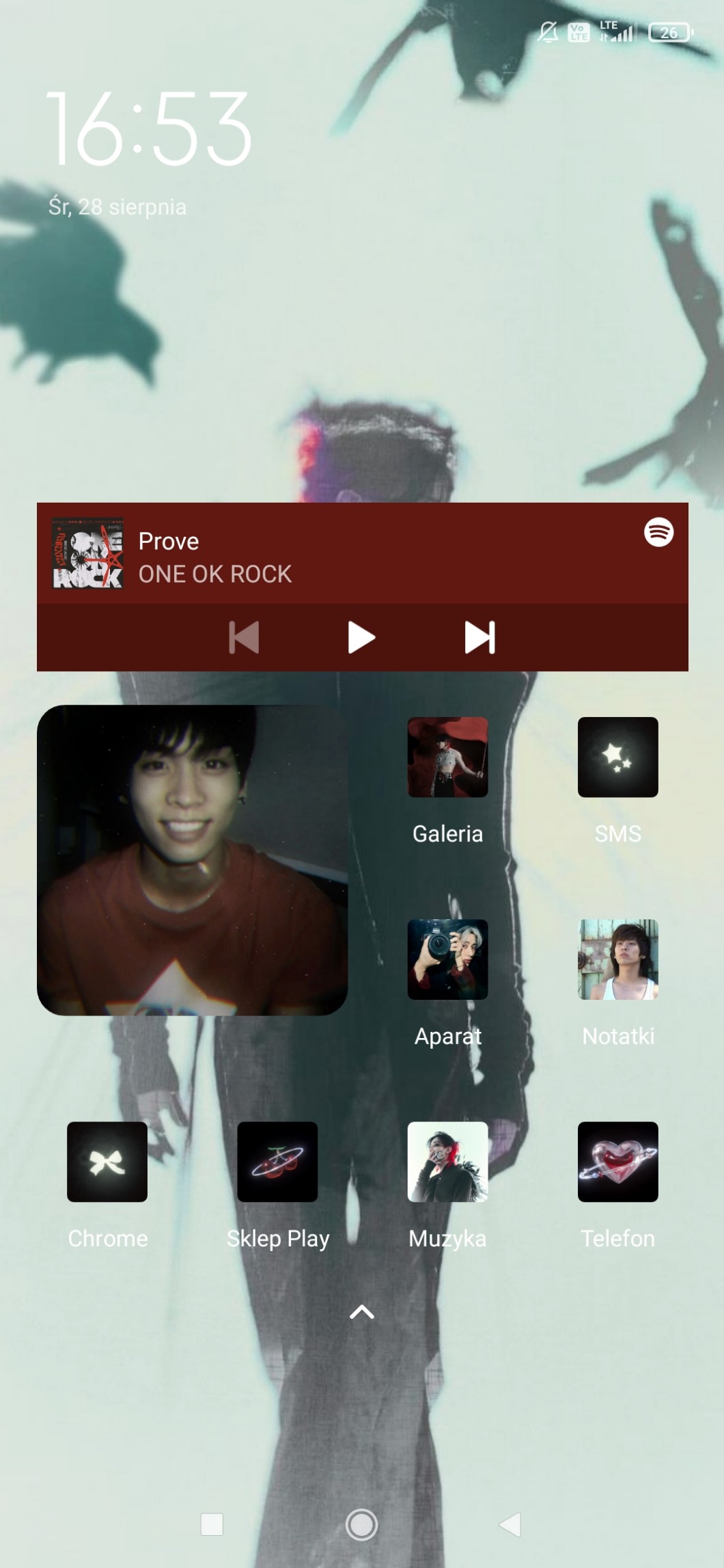The width and height of the screenshot is (724, 1568).
Task: Open Sklep Play store
Action: 277,1162
